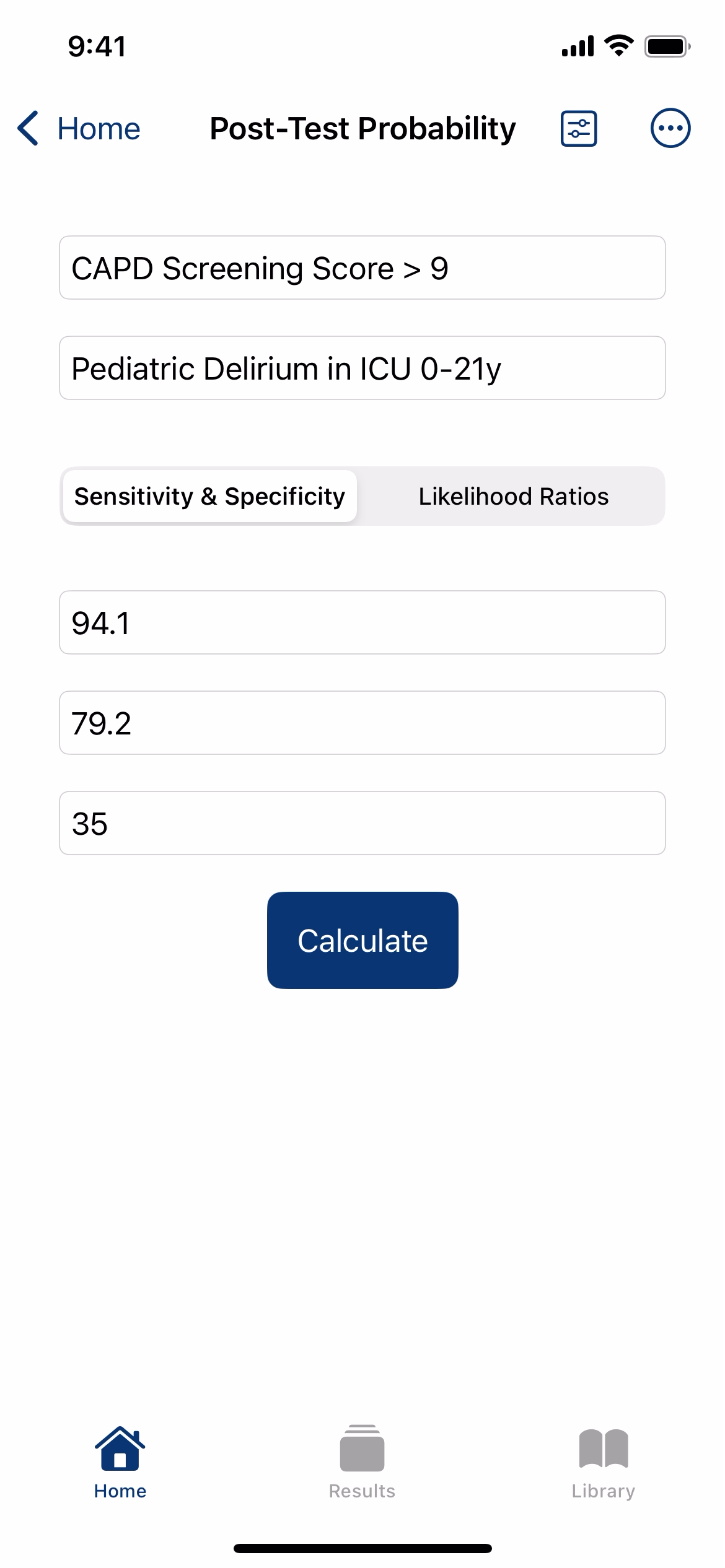The width and height of the screenshot is (725, 1568).
Task: Switch to Likelihood Ratios segment
Action: pyautogui.click(x=513, y=496)
